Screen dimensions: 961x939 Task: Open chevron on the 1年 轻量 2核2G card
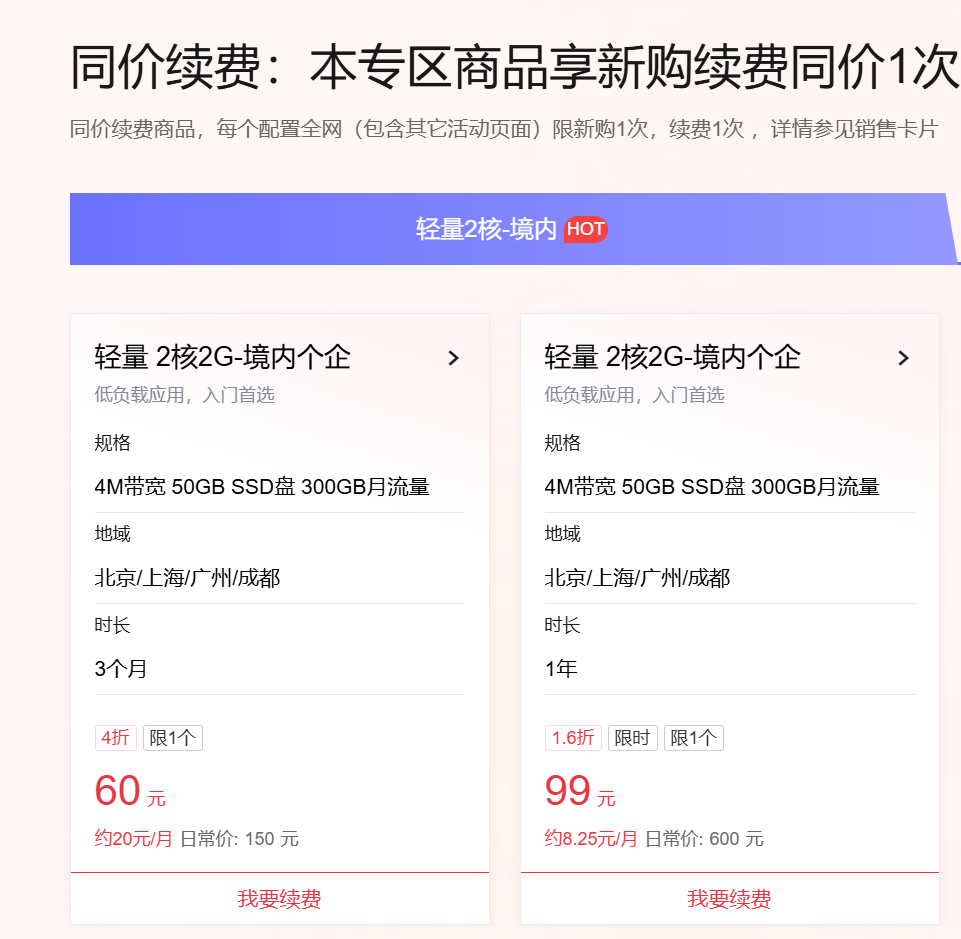(903, 358)
